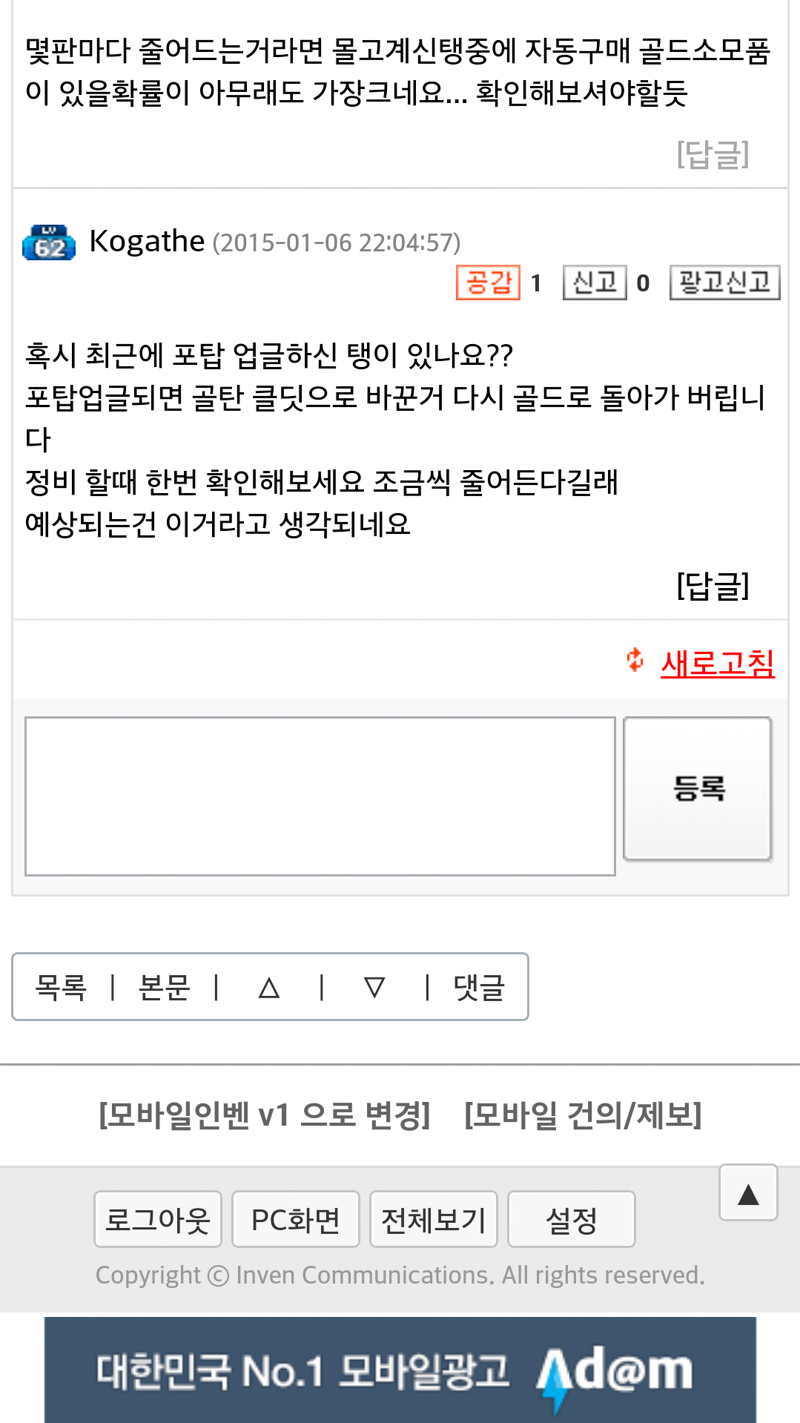Refresh comments with 새로고침

pyautogui.click(x=717, y=663)
